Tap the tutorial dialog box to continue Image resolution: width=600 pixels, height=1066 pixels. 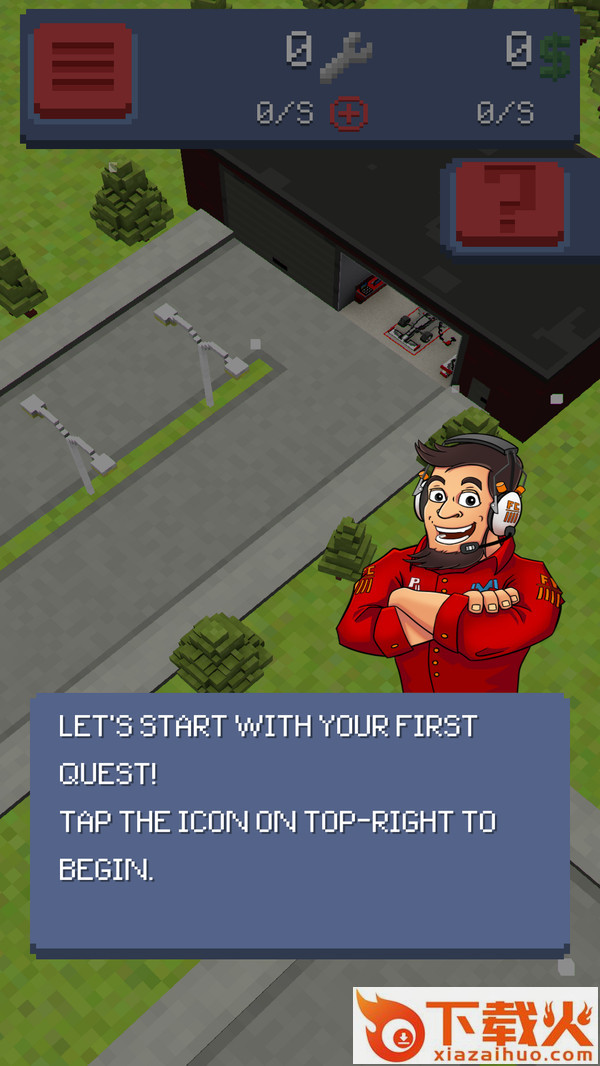click(x=299, y=820)
